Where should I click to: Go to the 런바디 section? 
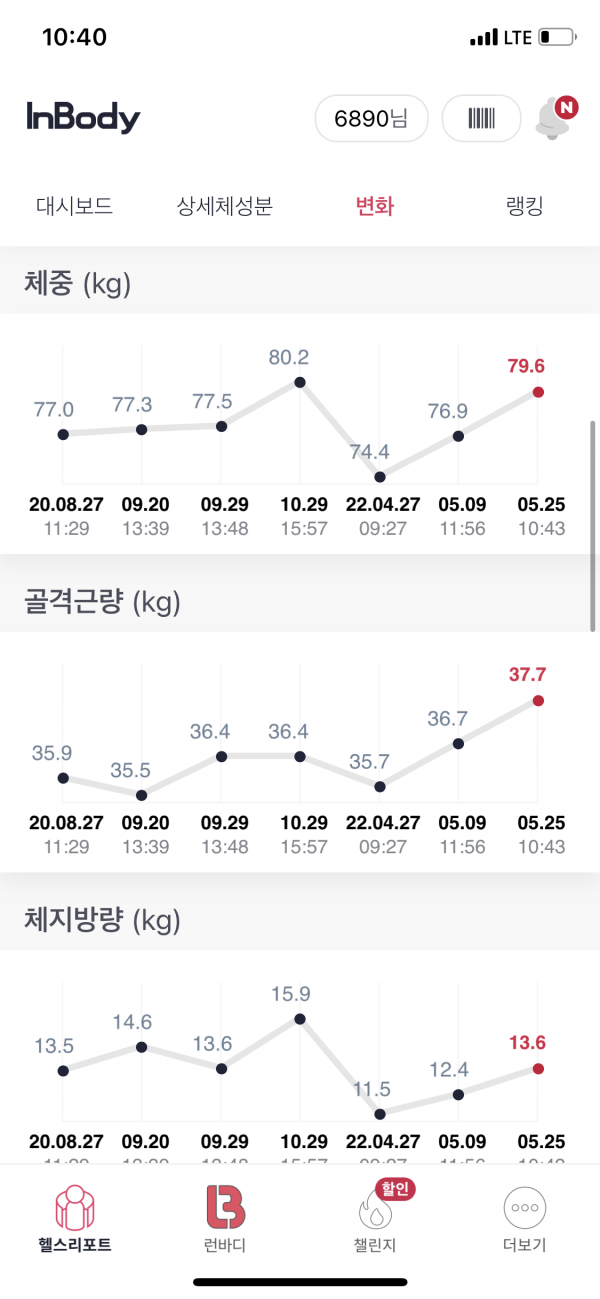[x=225, y=1219]
